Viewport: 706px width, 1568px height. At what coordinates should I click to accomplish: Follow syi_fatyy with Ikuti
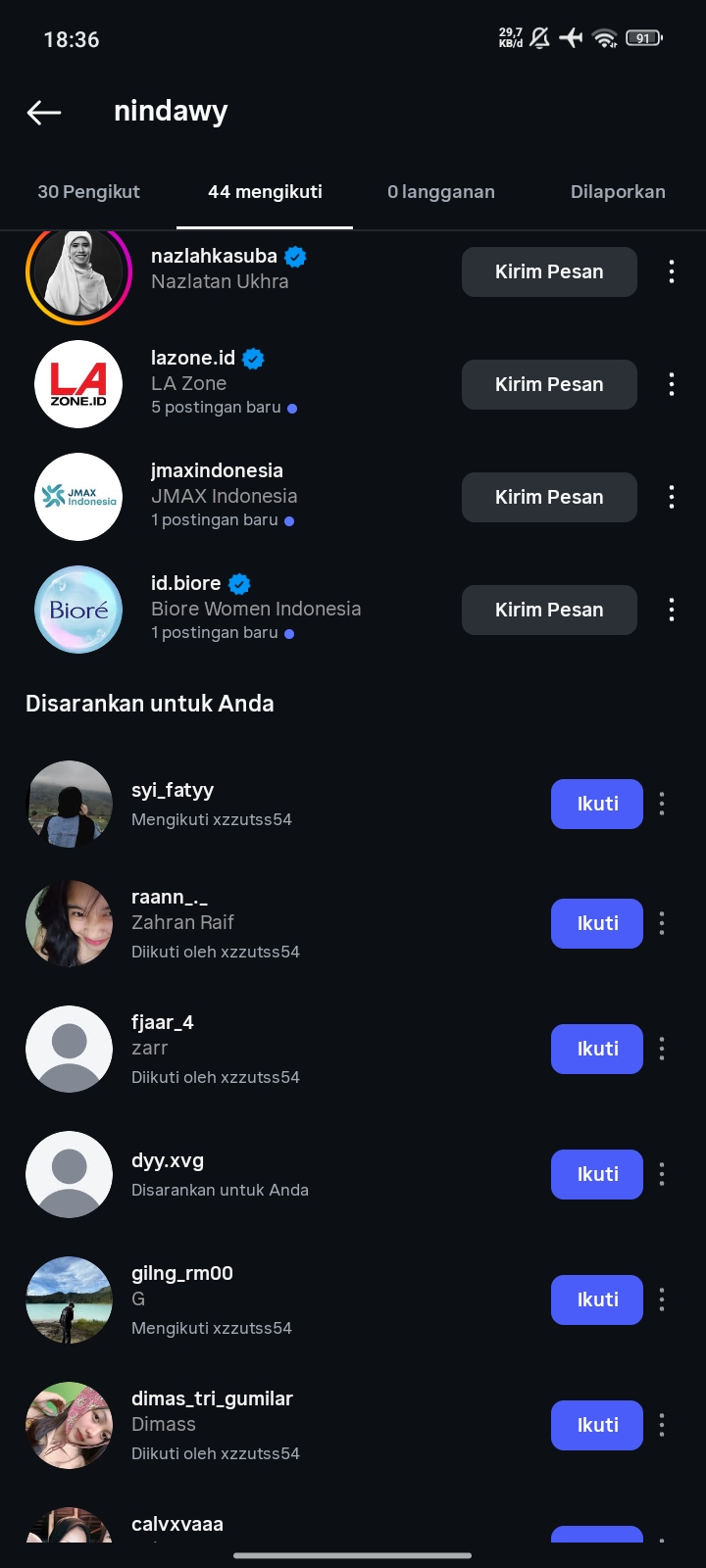(x=596, y=804)
